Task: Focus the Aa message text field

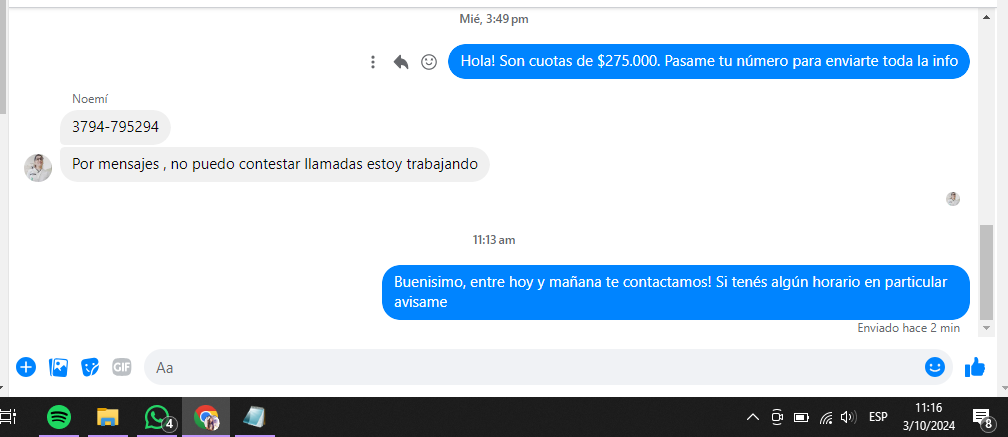Action: pos(530,367)
